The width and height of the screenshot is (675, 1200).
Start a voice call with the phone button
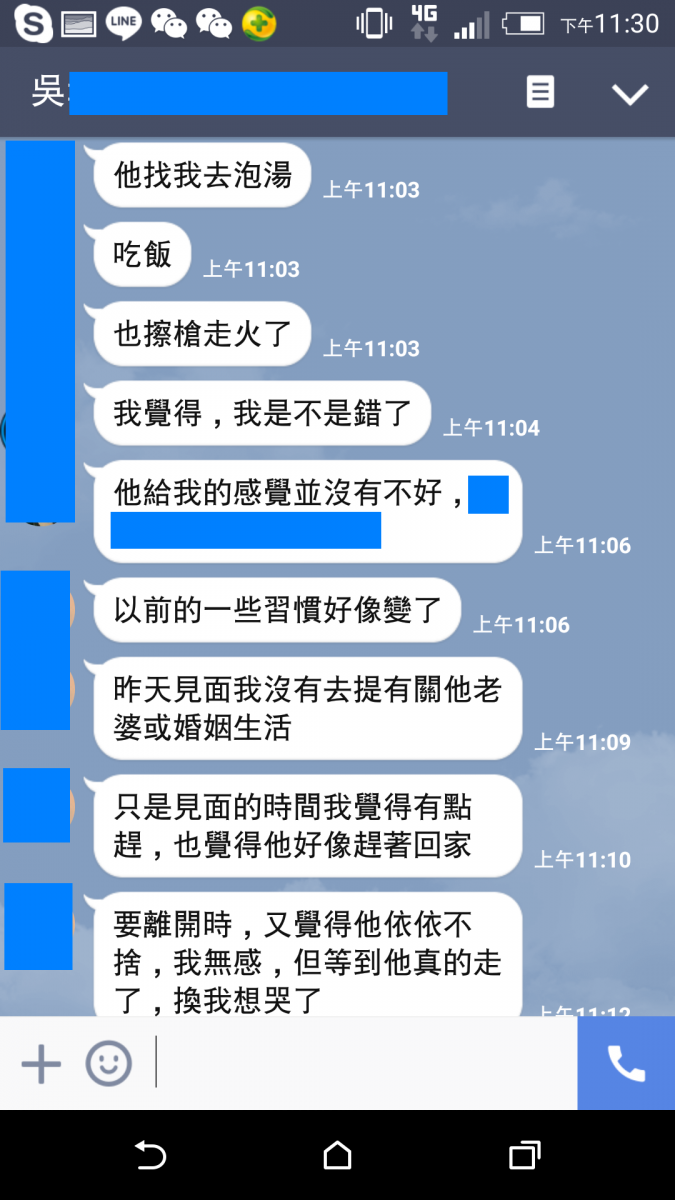click(626, 1063)
